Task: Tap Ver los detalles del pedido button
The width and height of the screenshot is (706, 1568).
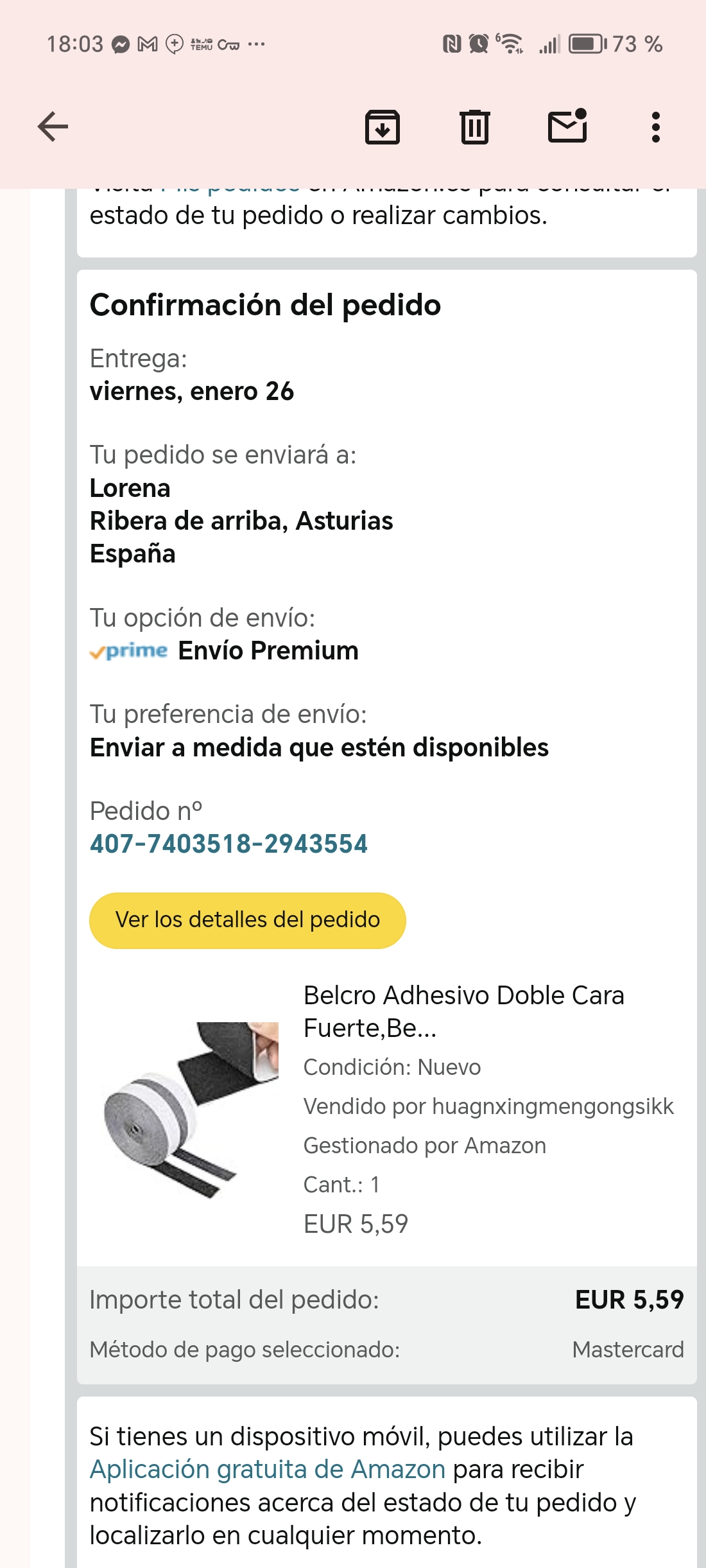Action: tap(247, 920)
